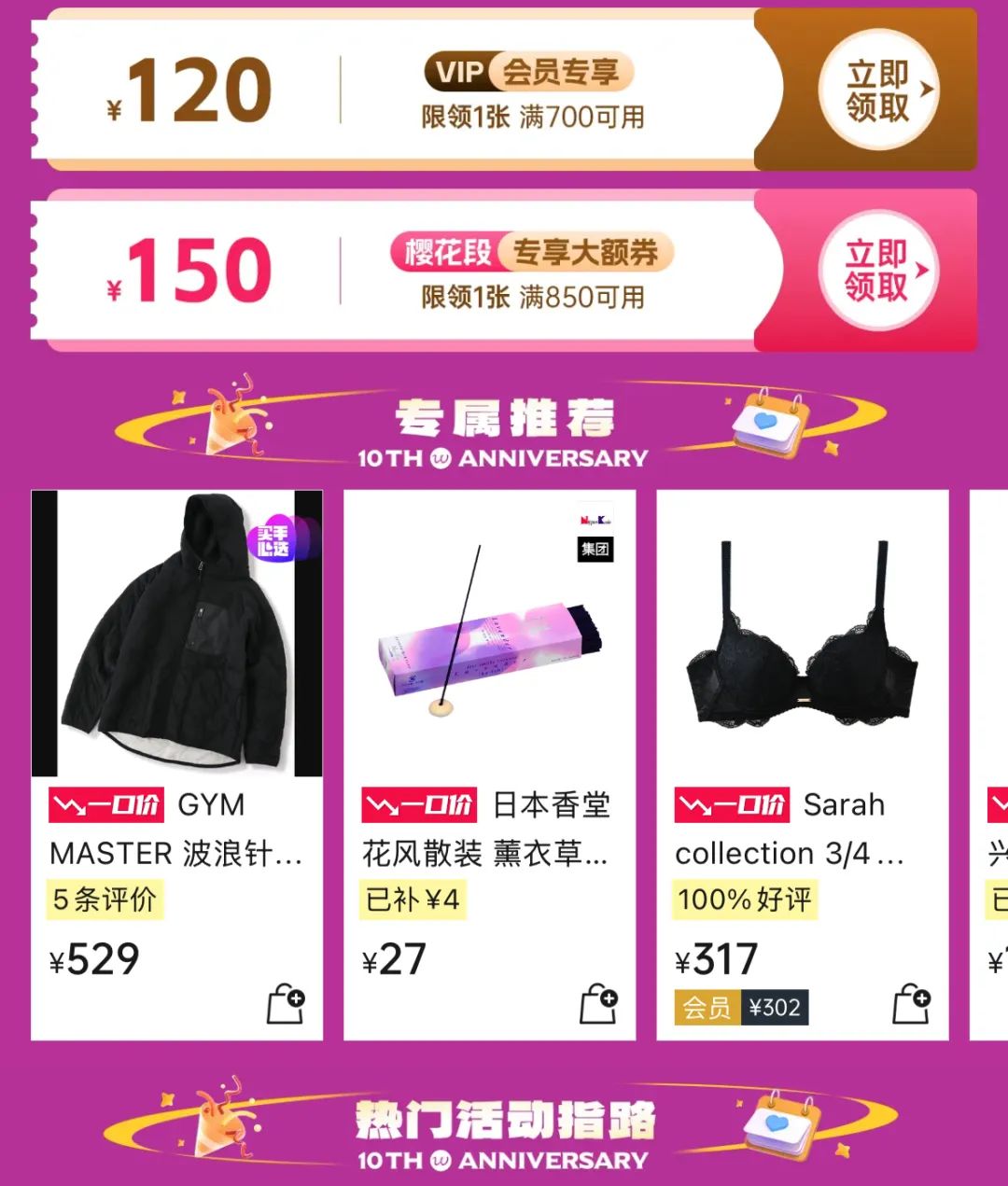Open the 日本香堂 lavender incense product

(x=489, y=635)
